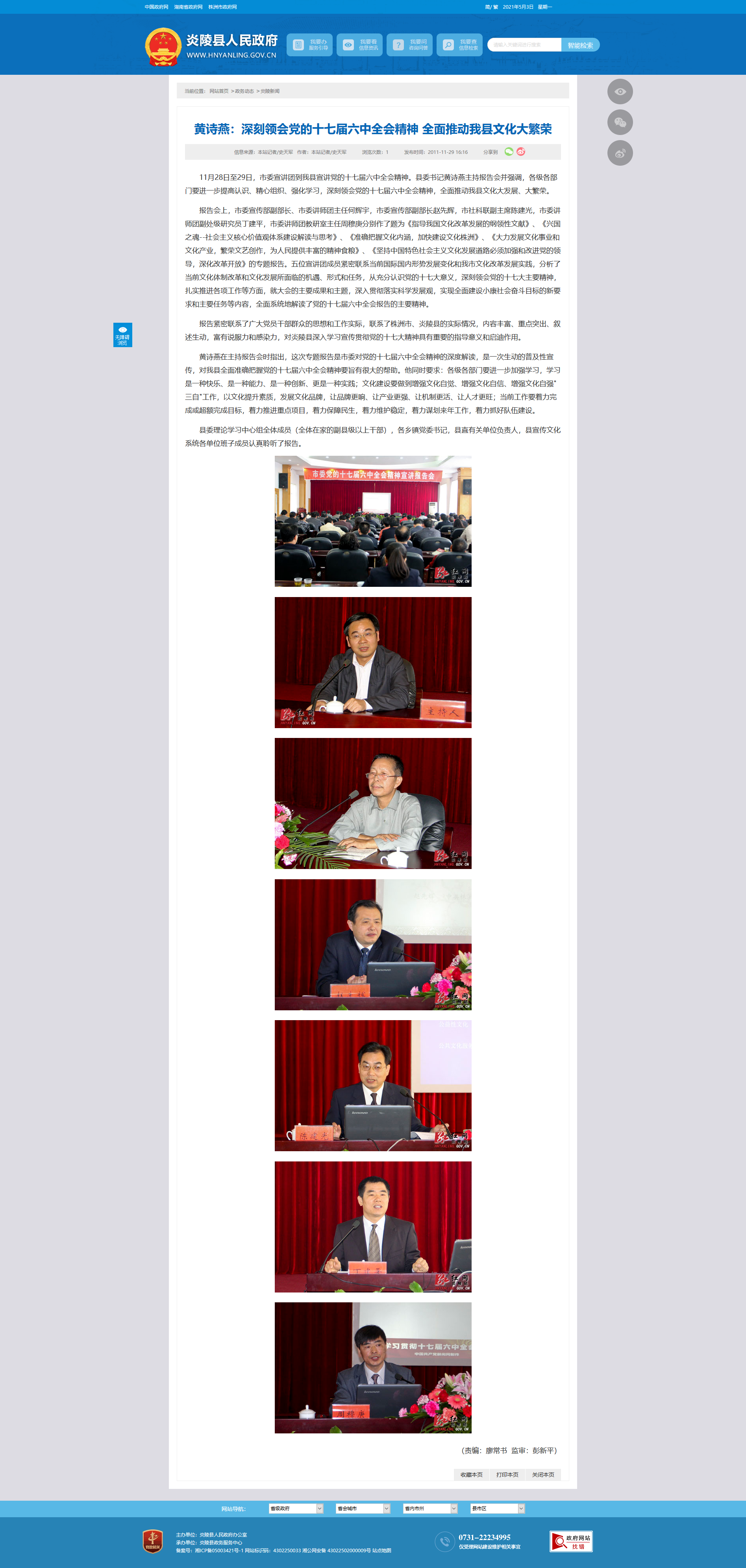Open the 中国政府网 link

pos(156,7)
